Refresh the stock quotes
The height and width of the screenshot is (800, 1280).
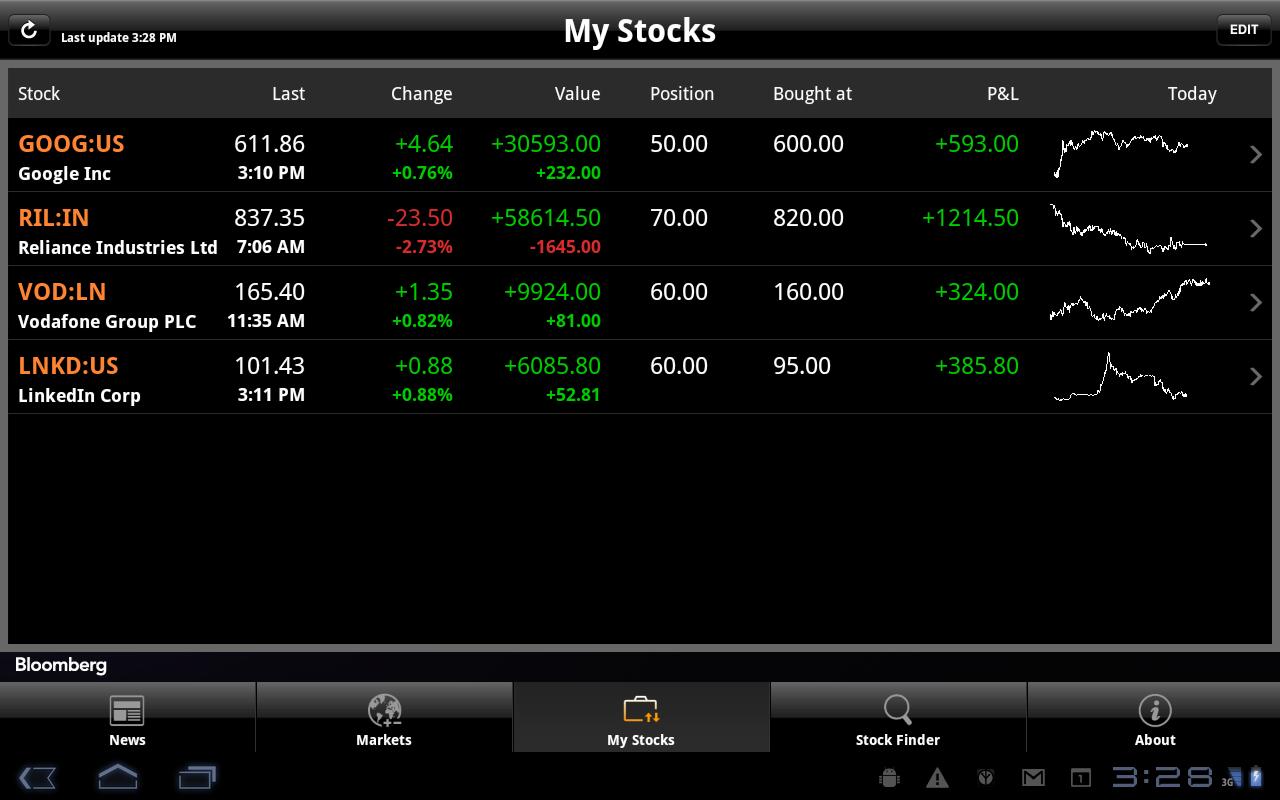tap(29, 31)
